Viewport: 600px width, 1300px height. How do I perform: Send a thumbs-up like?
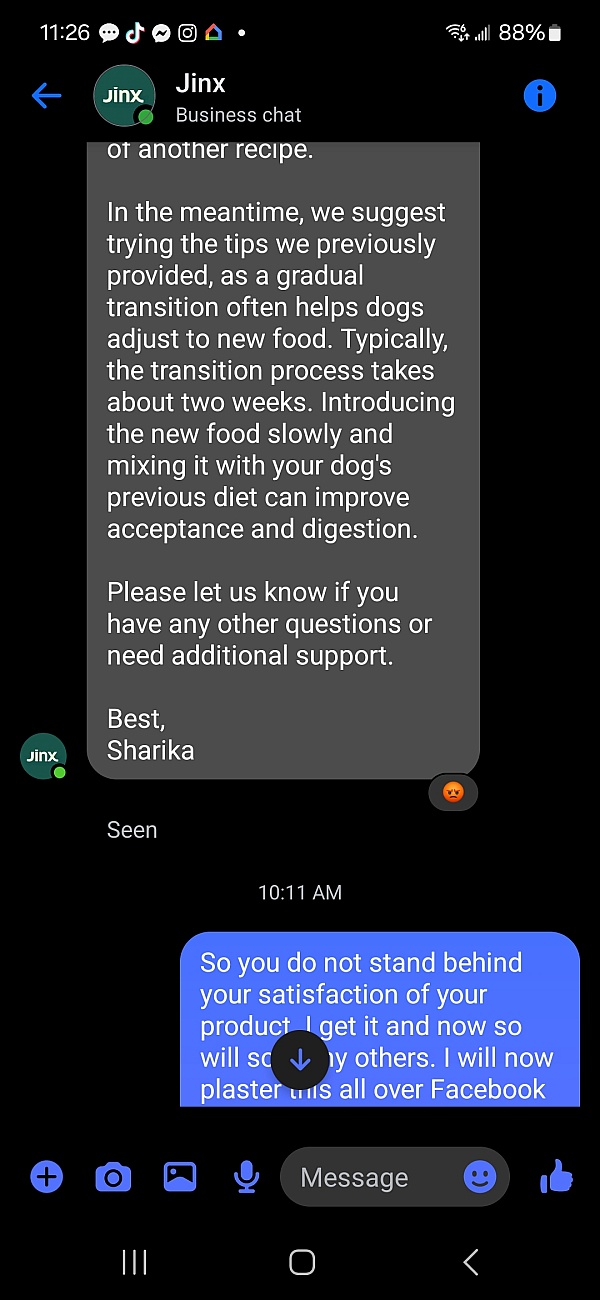pos(556,1177)
